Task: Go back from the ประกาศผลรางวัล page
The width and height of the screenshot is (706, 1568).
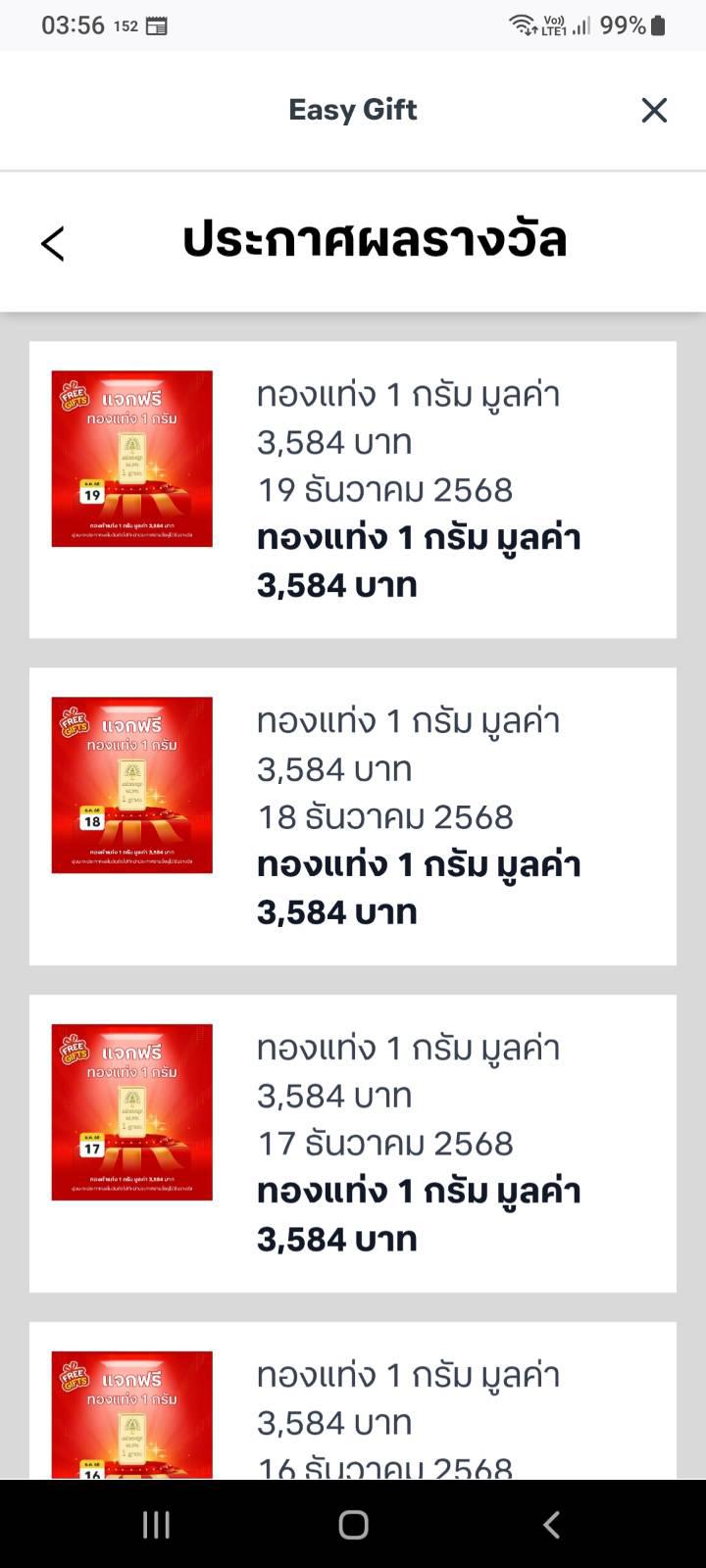Action: (x=53, y=243)
